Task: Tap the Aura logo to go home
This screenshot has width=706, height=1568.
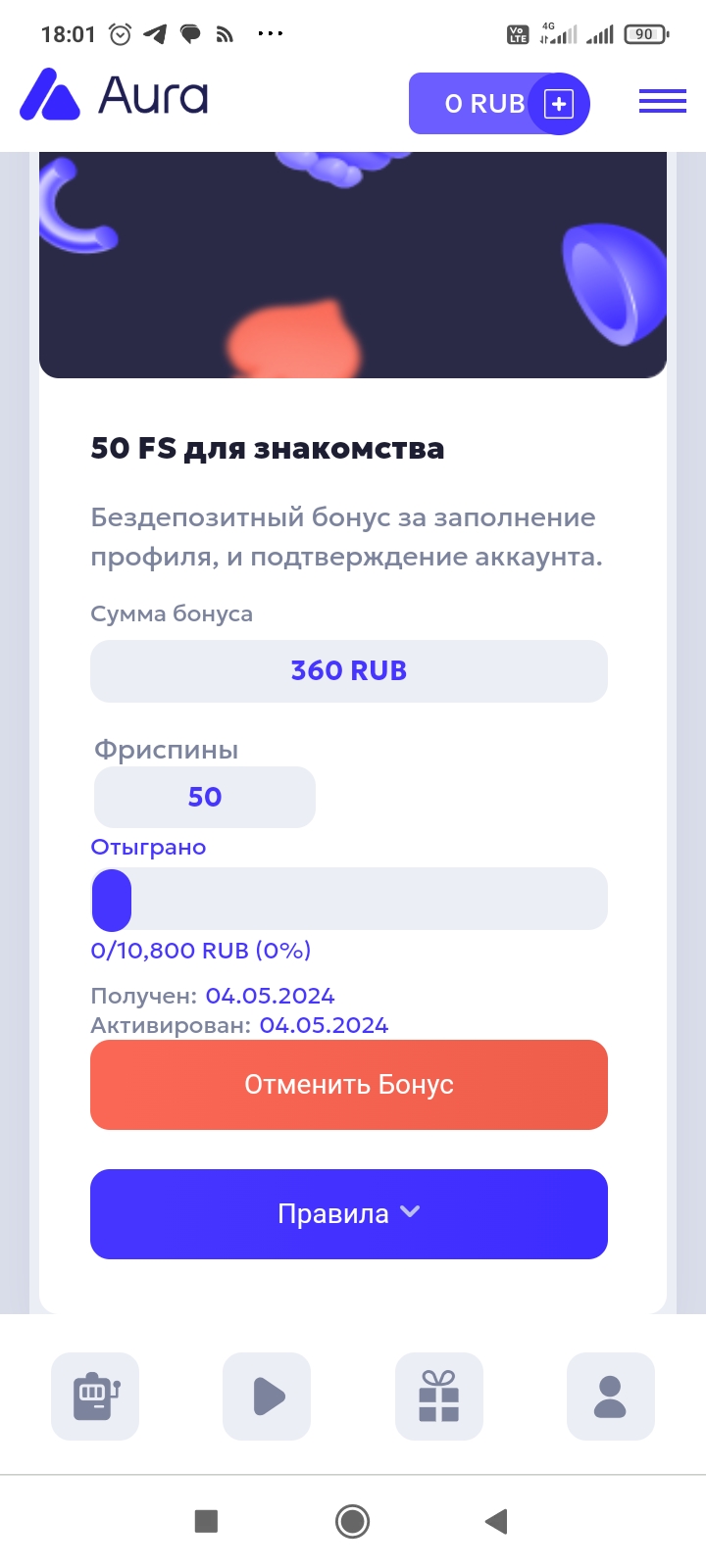Action: pos(115,95)
